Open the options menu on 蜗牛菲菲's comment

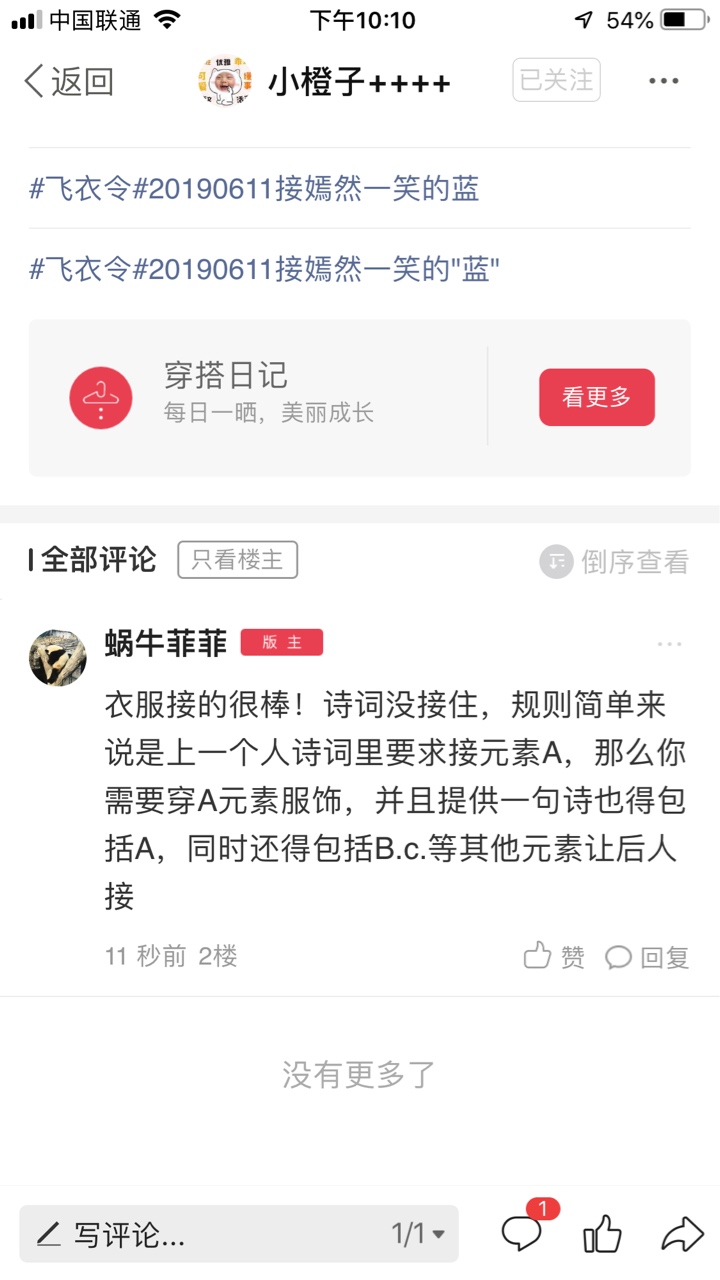670,644
